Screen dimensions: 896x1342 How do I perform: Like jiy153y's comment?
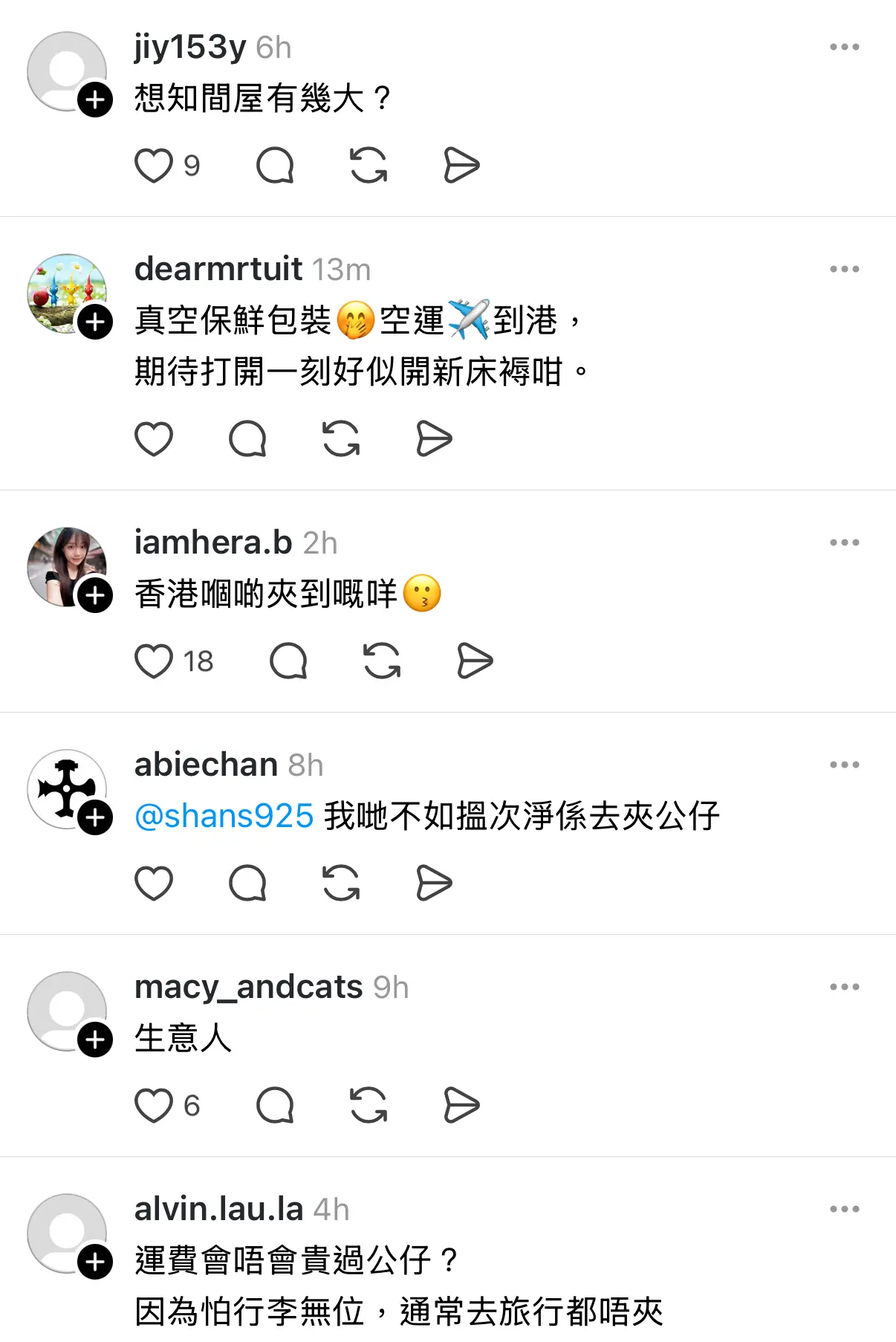[x=154, y=165]
